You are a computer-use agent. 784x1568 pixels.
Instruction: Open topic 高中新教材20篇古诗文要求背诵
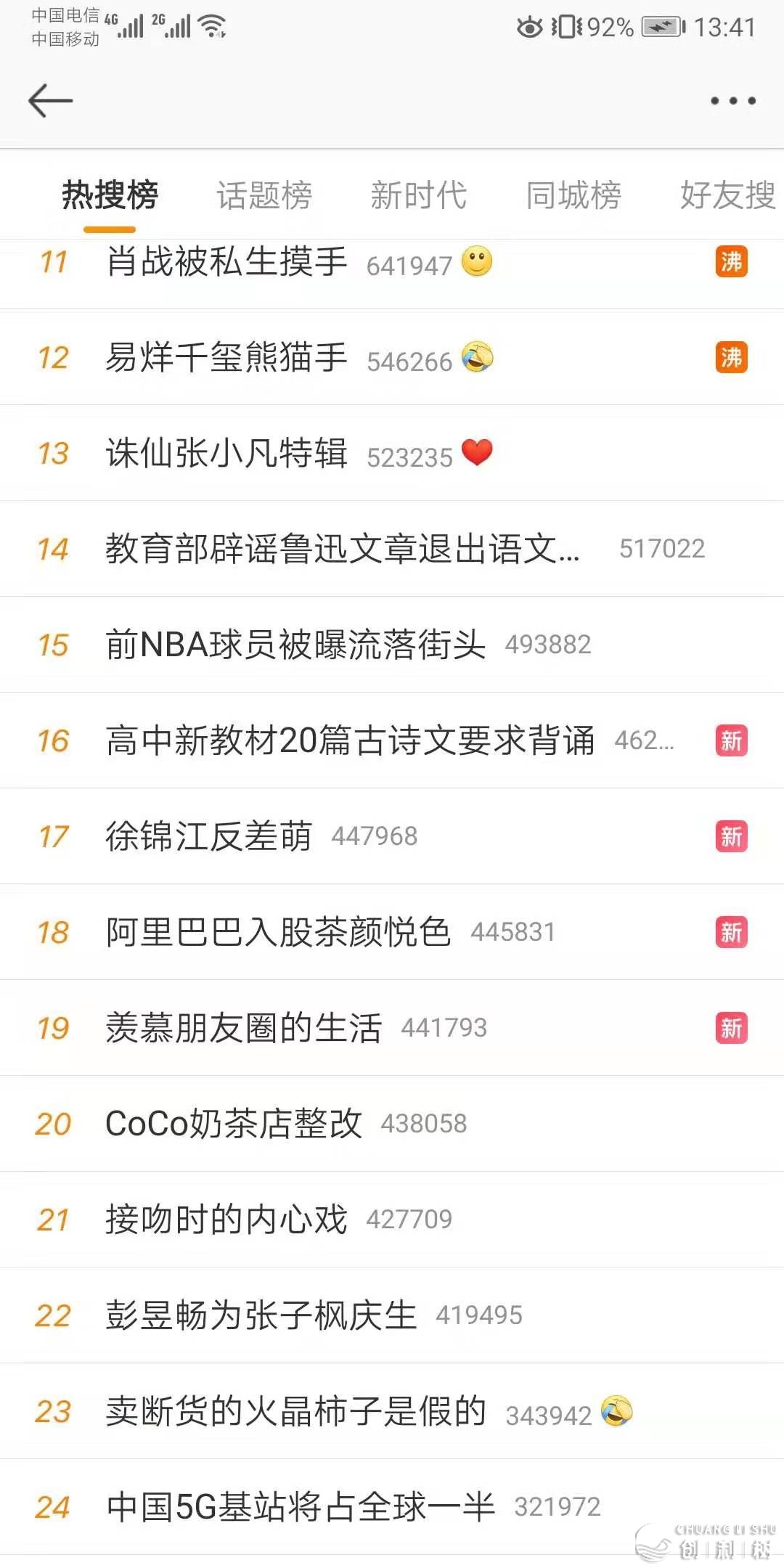coord(350,741)
